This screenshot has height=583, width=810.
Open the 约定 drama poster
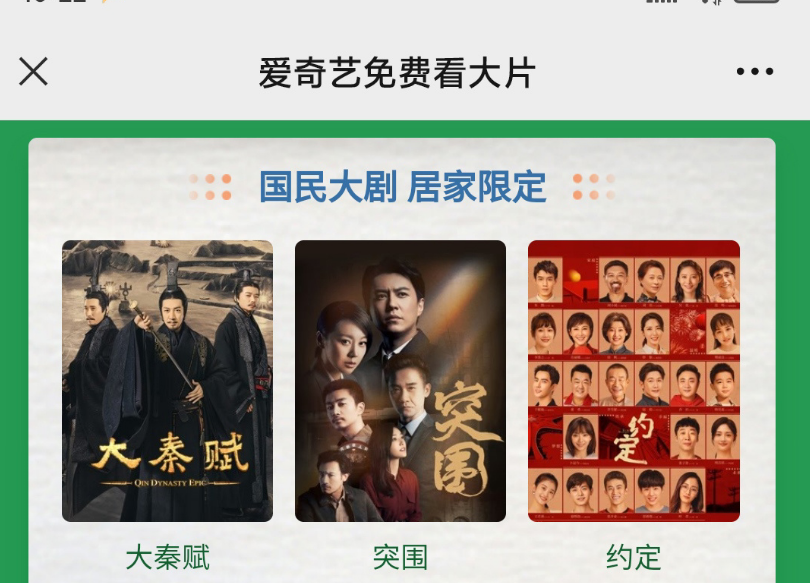tap(634, 381)
